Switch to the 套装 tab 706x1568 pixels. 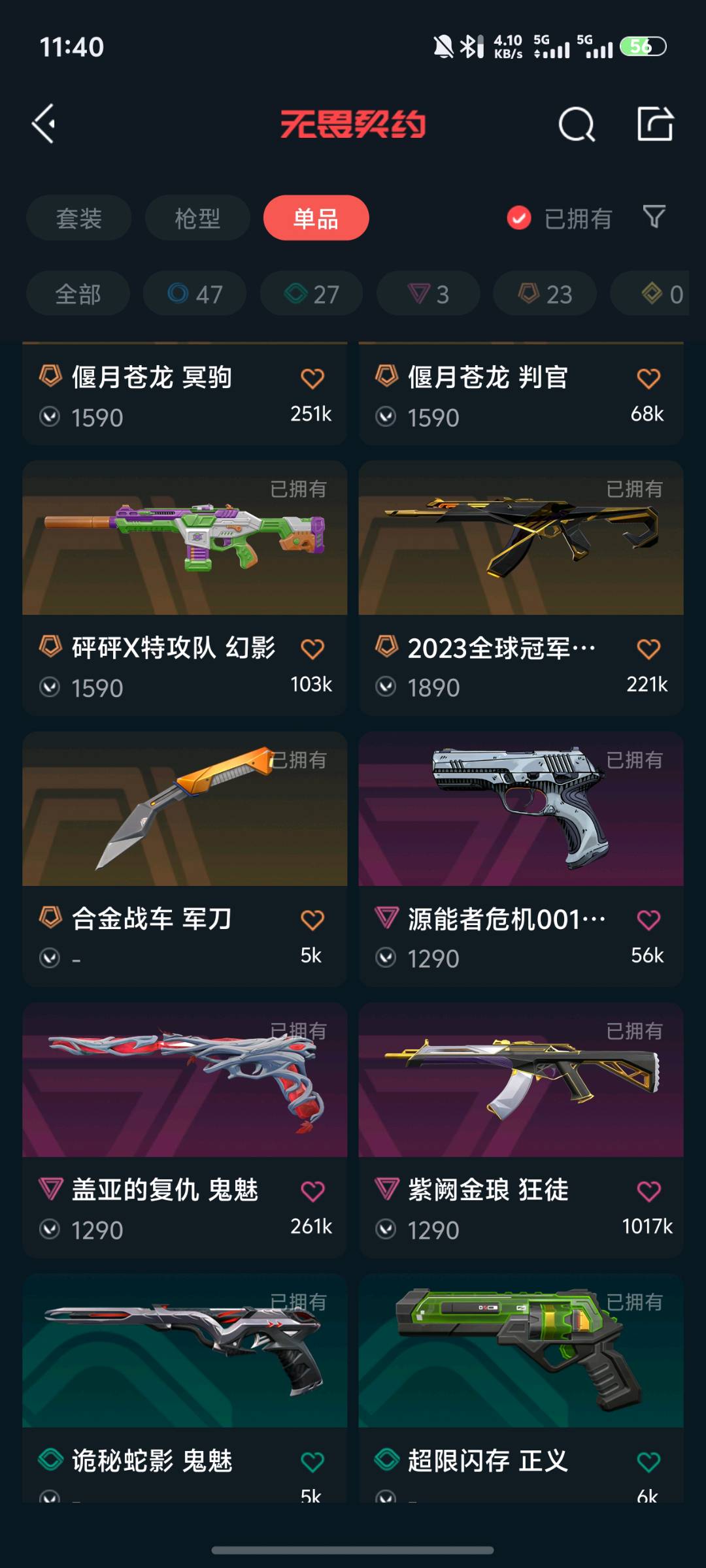point(79,218)
